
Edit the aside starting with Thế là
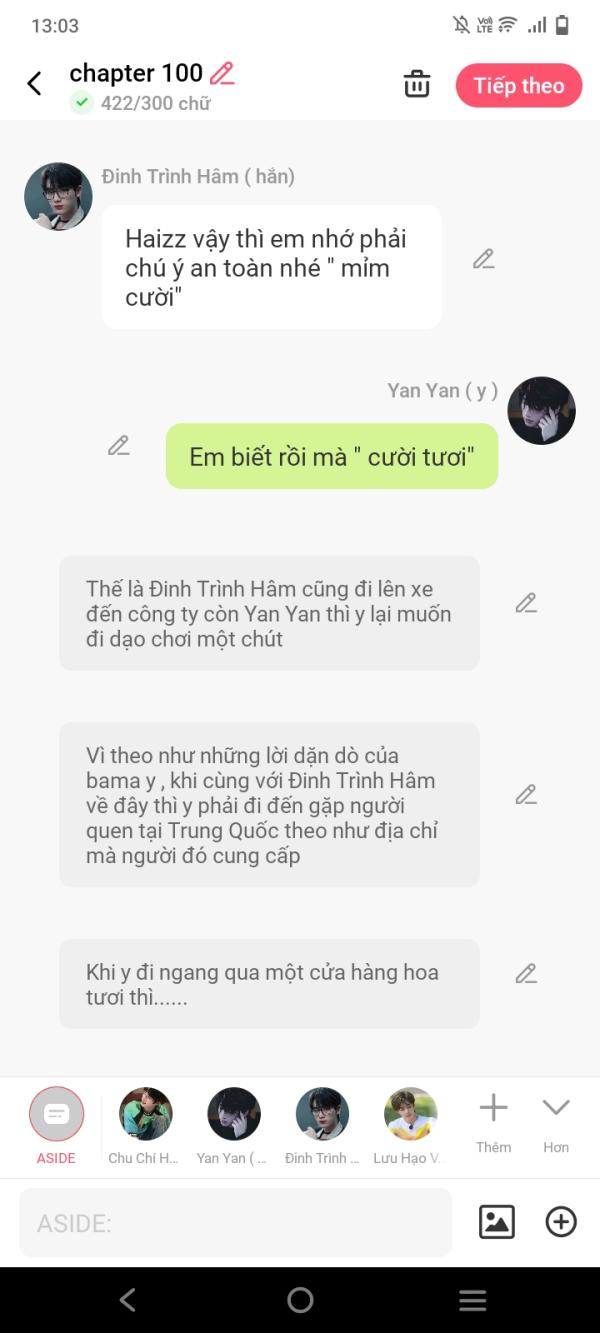(x=526, y=603)
